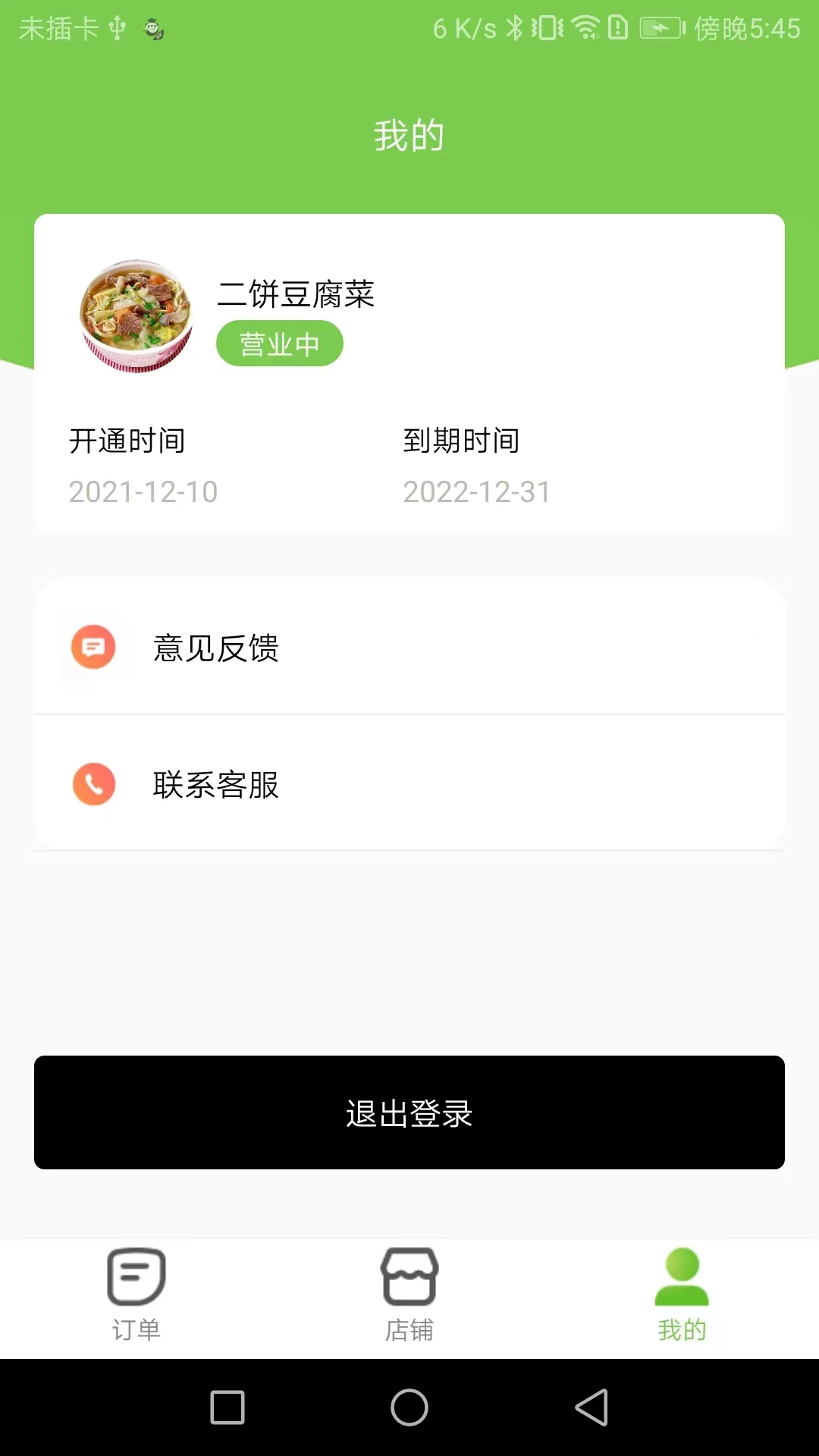Toggle the 营业中 business status badge
This screenshot has width=819, height=1456.
tap(279, 343)
